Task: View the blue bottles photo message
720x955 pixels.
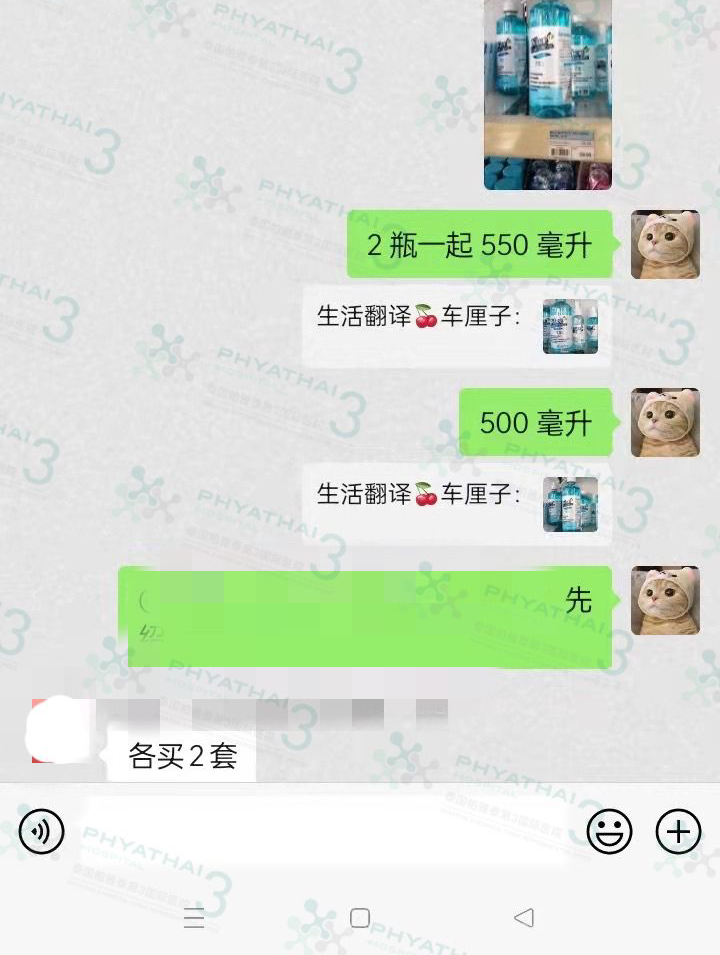Action: click(x=547, y=95)
